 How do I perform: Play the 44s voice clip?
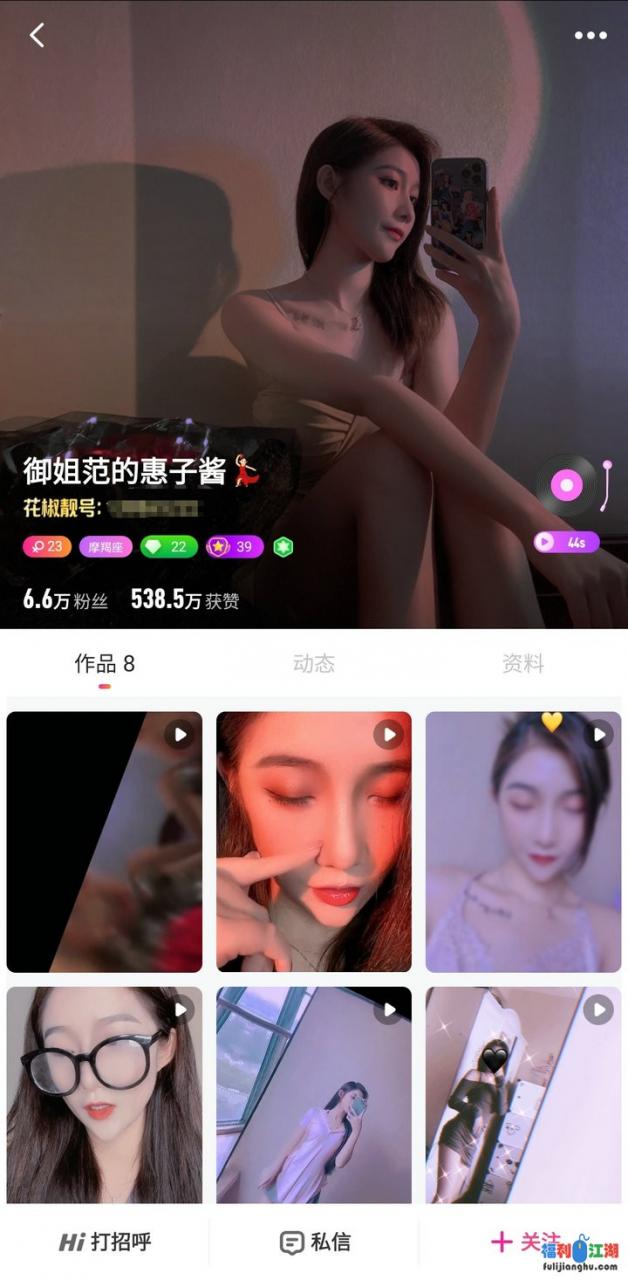[x=566, y=542]
